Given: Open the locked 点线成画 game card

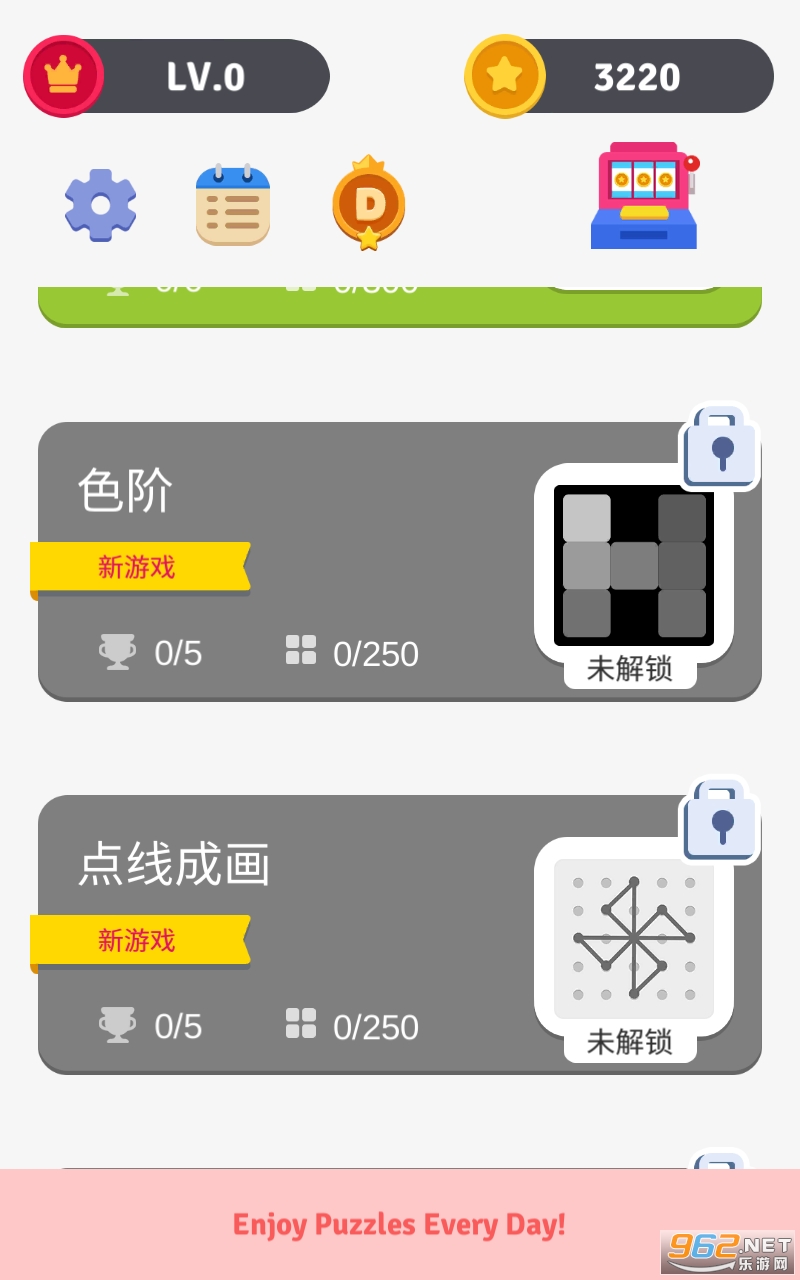Looking at the screenshot, I should click(400, 935).
